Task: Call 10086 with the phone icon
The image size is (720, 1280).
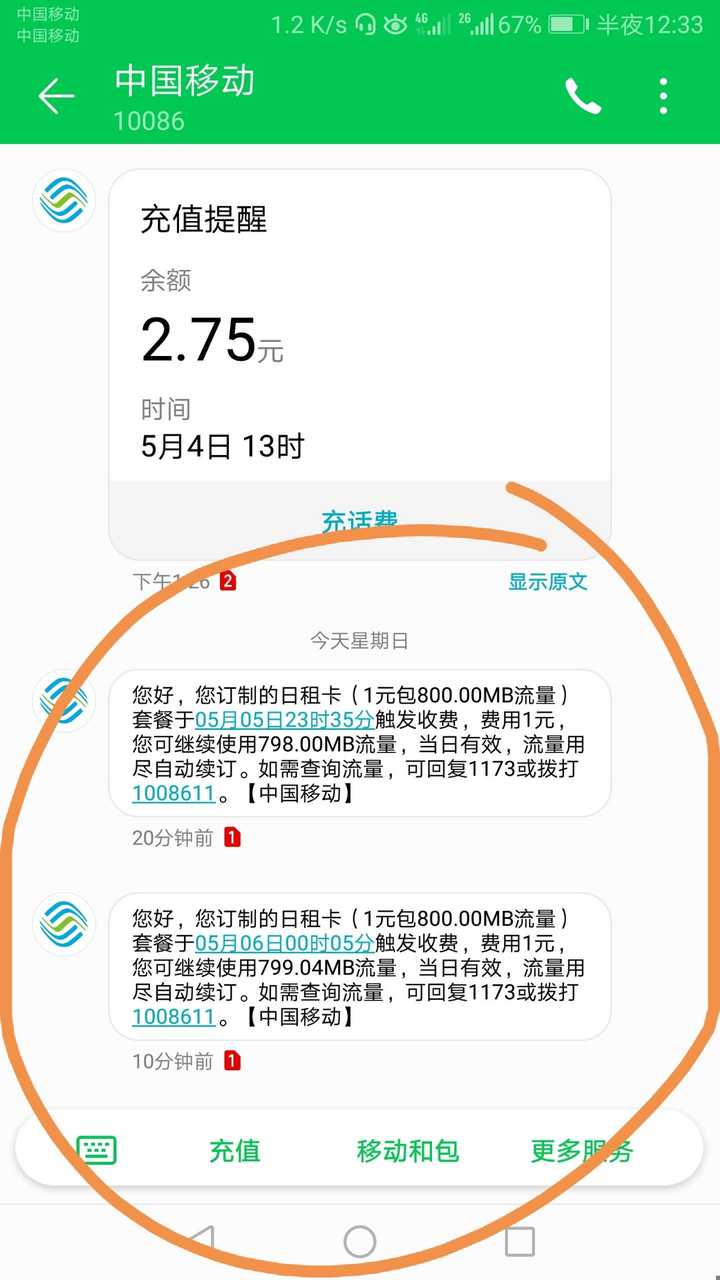Action: 583,96
